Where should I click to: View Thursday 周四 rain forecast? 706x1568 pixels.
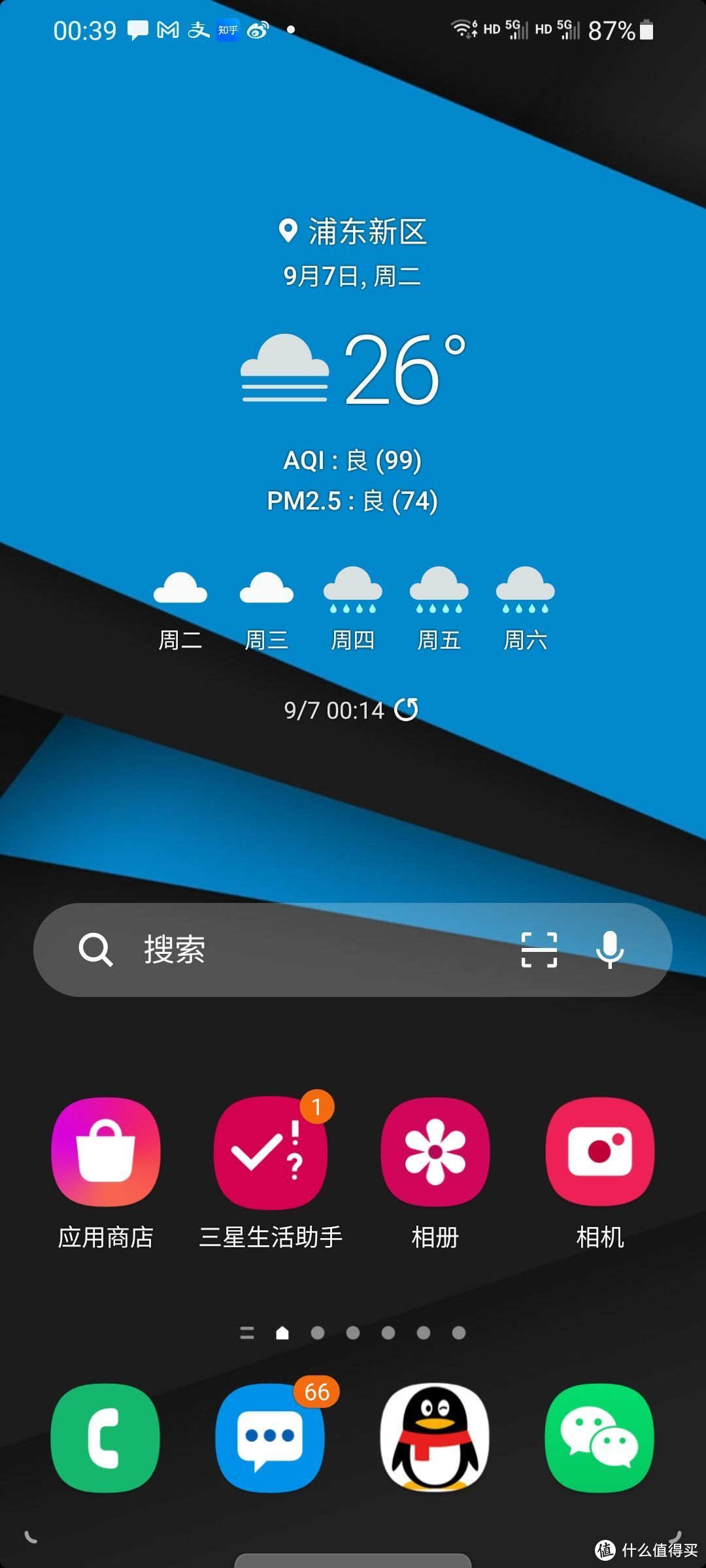[352, 608]
